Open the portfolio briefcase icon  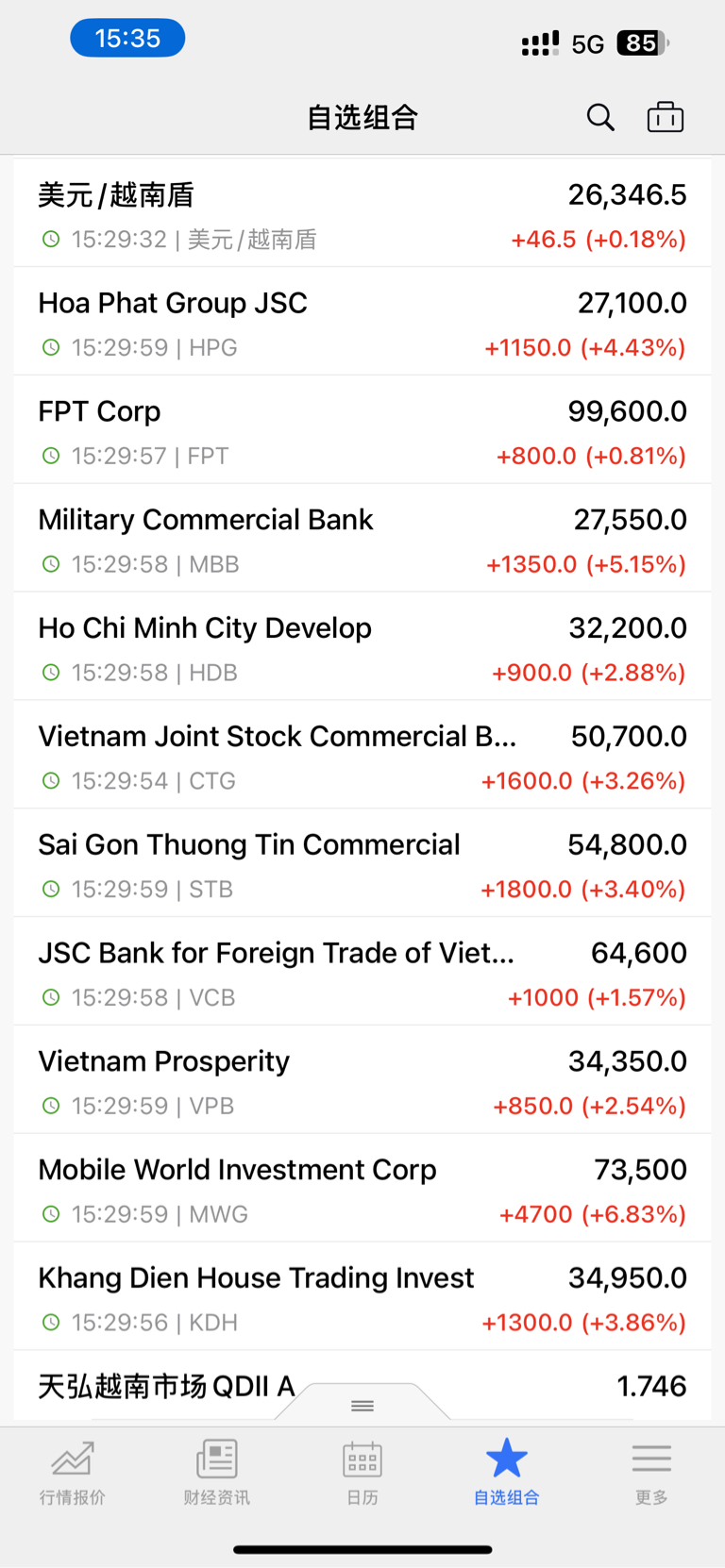(x=666, y=117)
